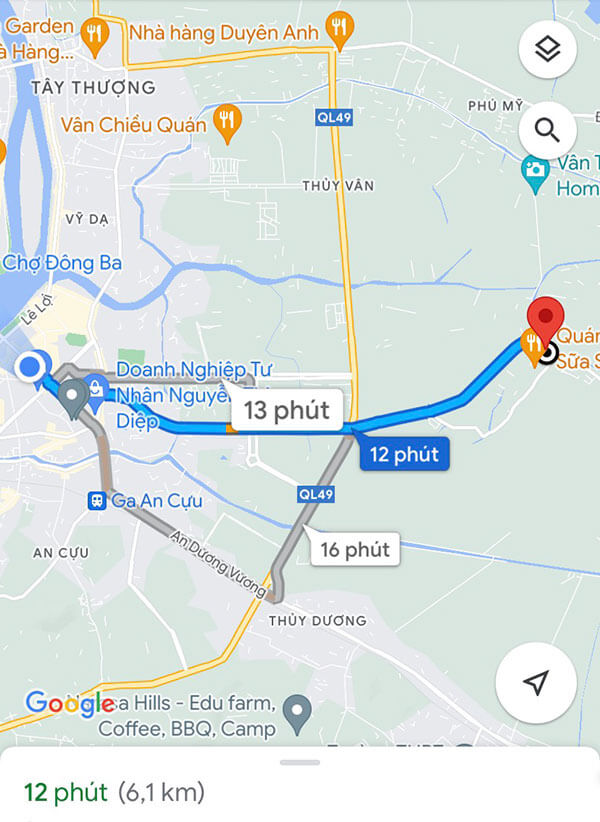This screenshot has height=822, width=600.
Task: Open Vân Chiều Quán restaurant marker
Action: click(x=228, y=123)
